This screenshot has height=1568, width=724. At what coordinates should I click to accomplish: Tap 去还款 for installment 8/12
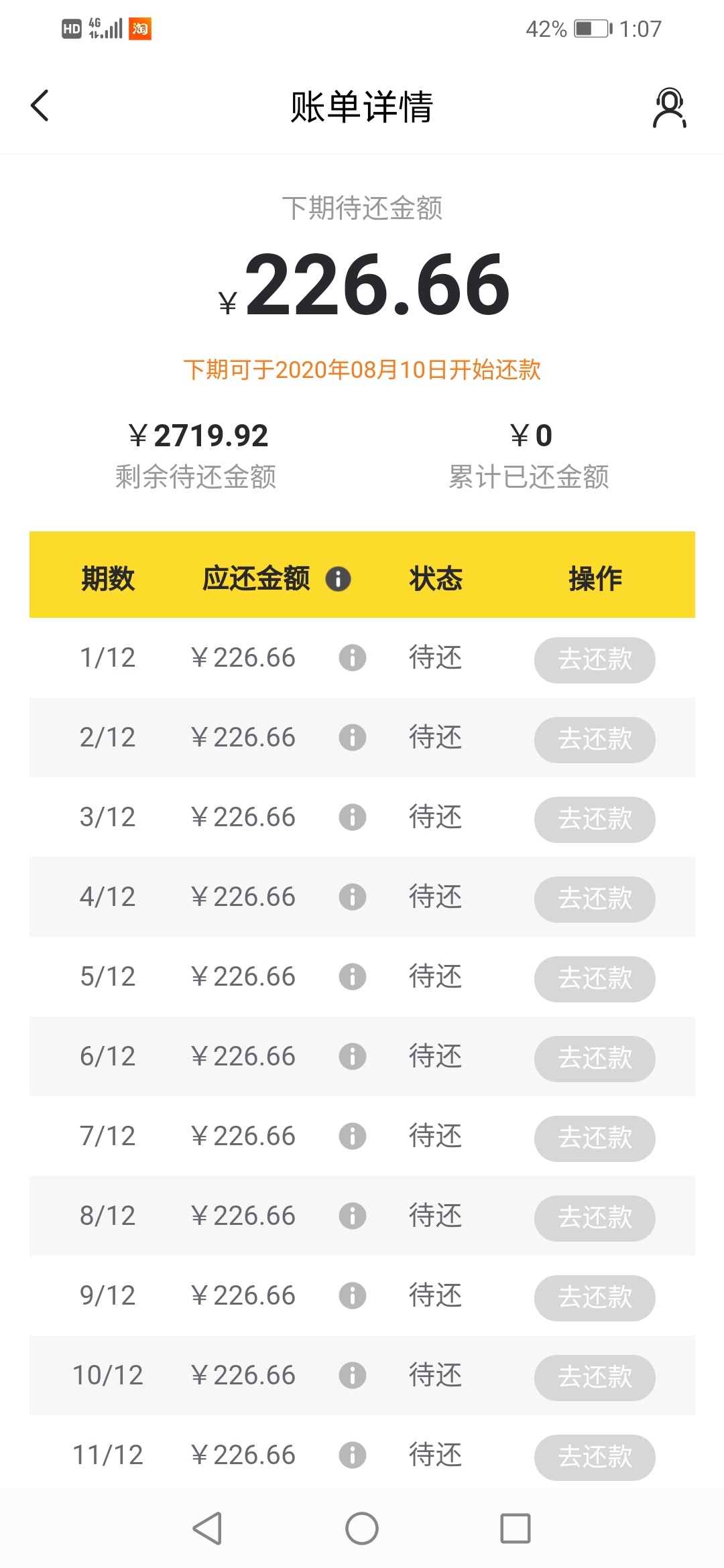point(595,1218)
